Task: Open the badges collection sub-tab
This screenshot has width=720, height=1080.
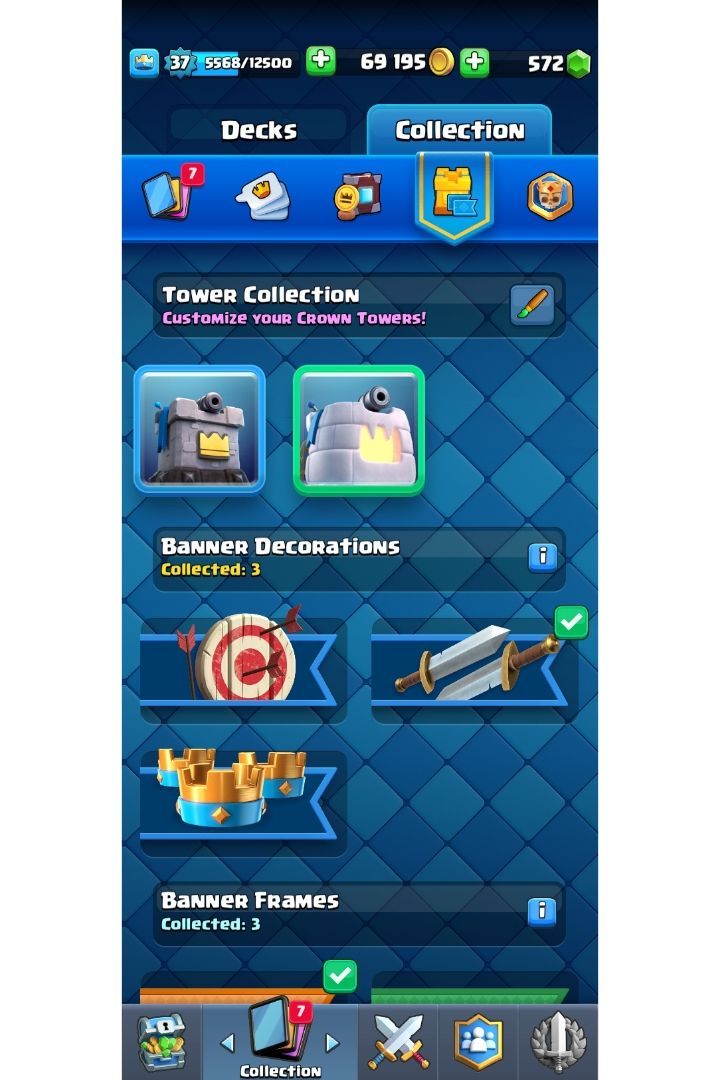Action: [x=550, y=196]
